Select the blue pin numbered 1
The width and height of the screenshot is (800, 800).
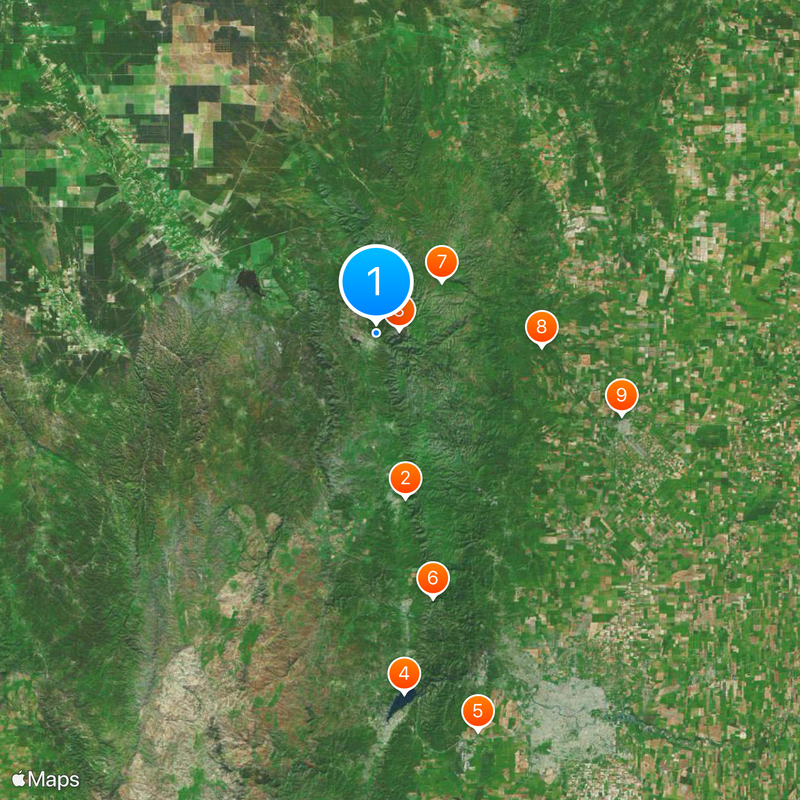pyautogui.click(x=376, y=282)
